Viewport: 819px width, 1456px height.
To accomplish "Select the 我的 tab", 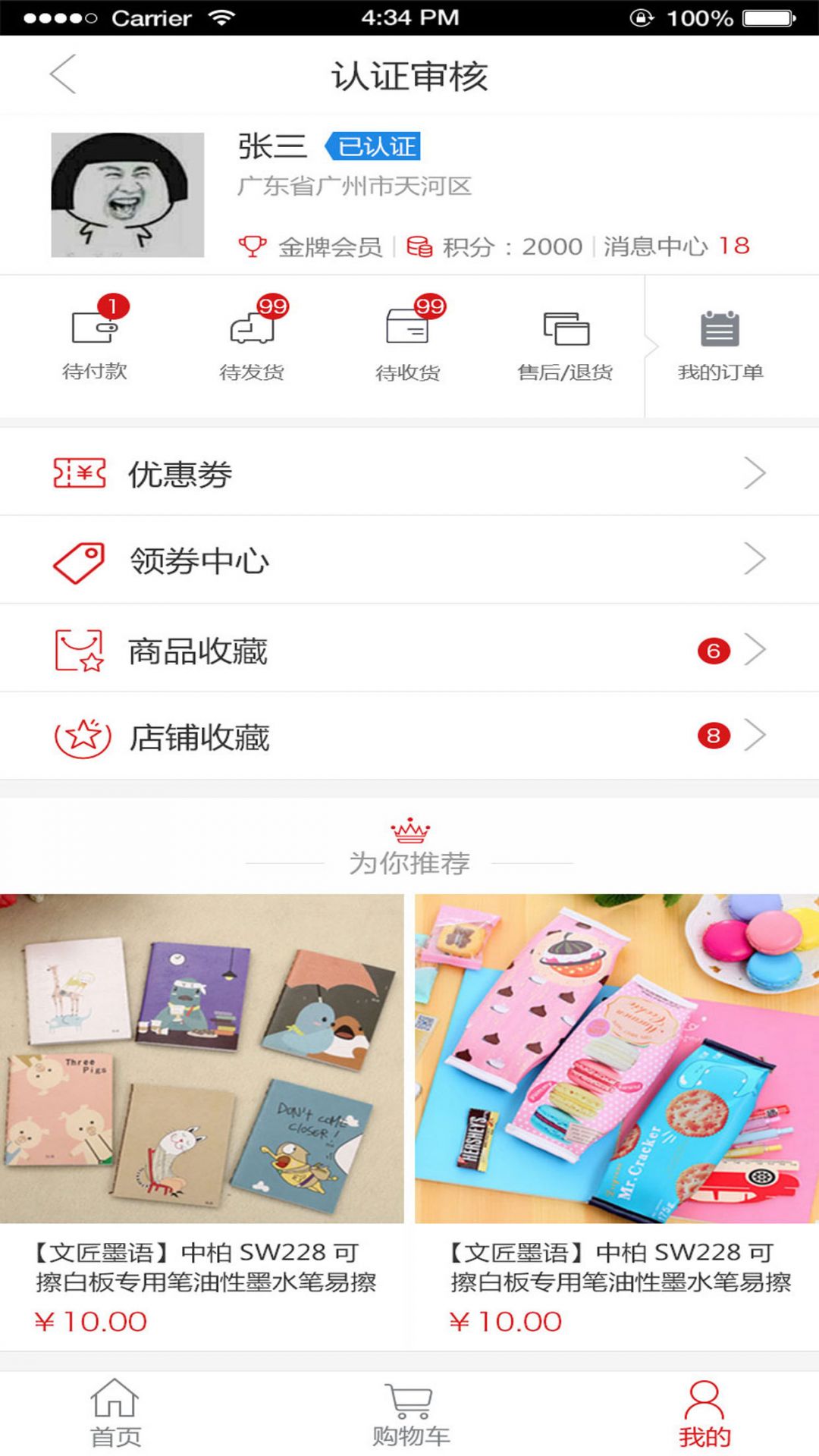I will pyautogui.click(x=704, y=1414).
